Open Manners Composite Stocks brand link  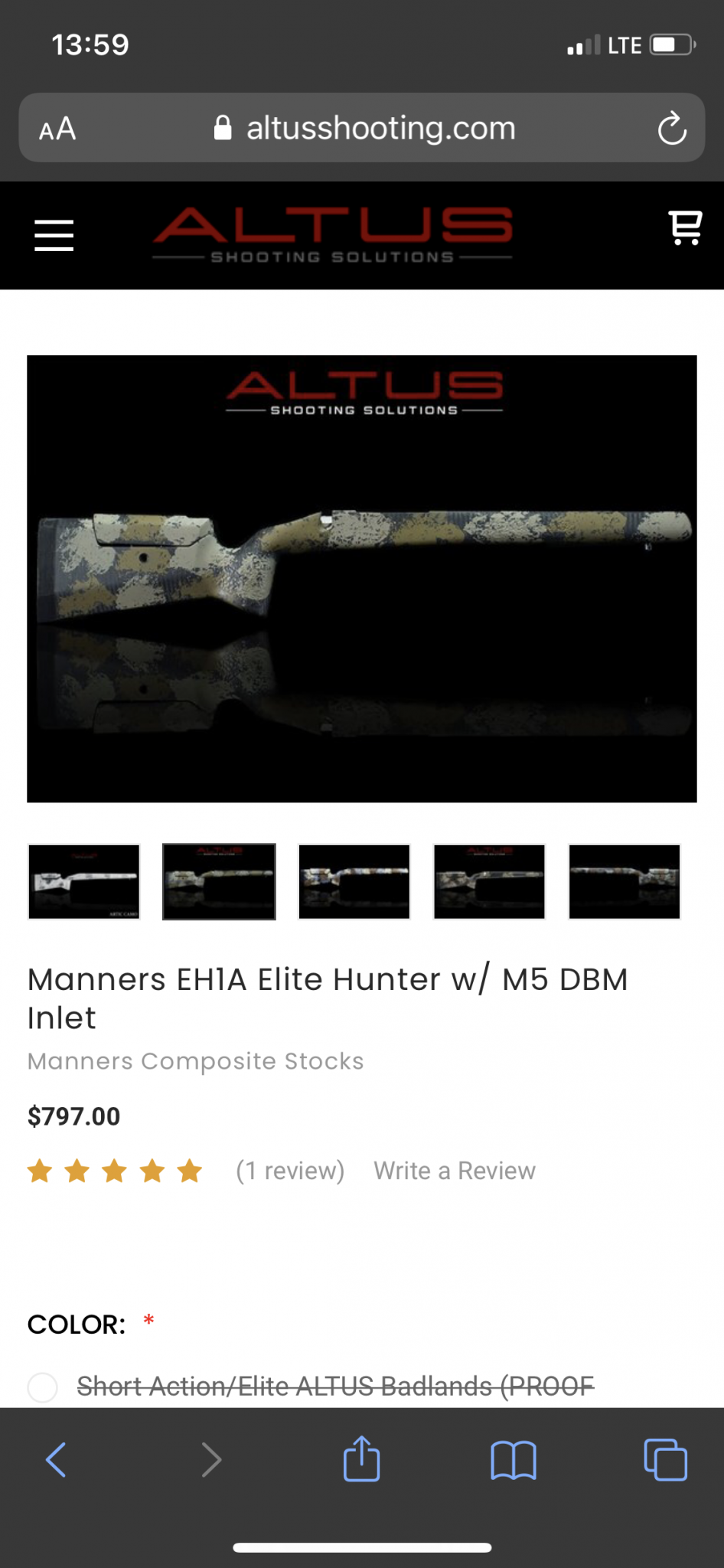(x=195, y=1061)
